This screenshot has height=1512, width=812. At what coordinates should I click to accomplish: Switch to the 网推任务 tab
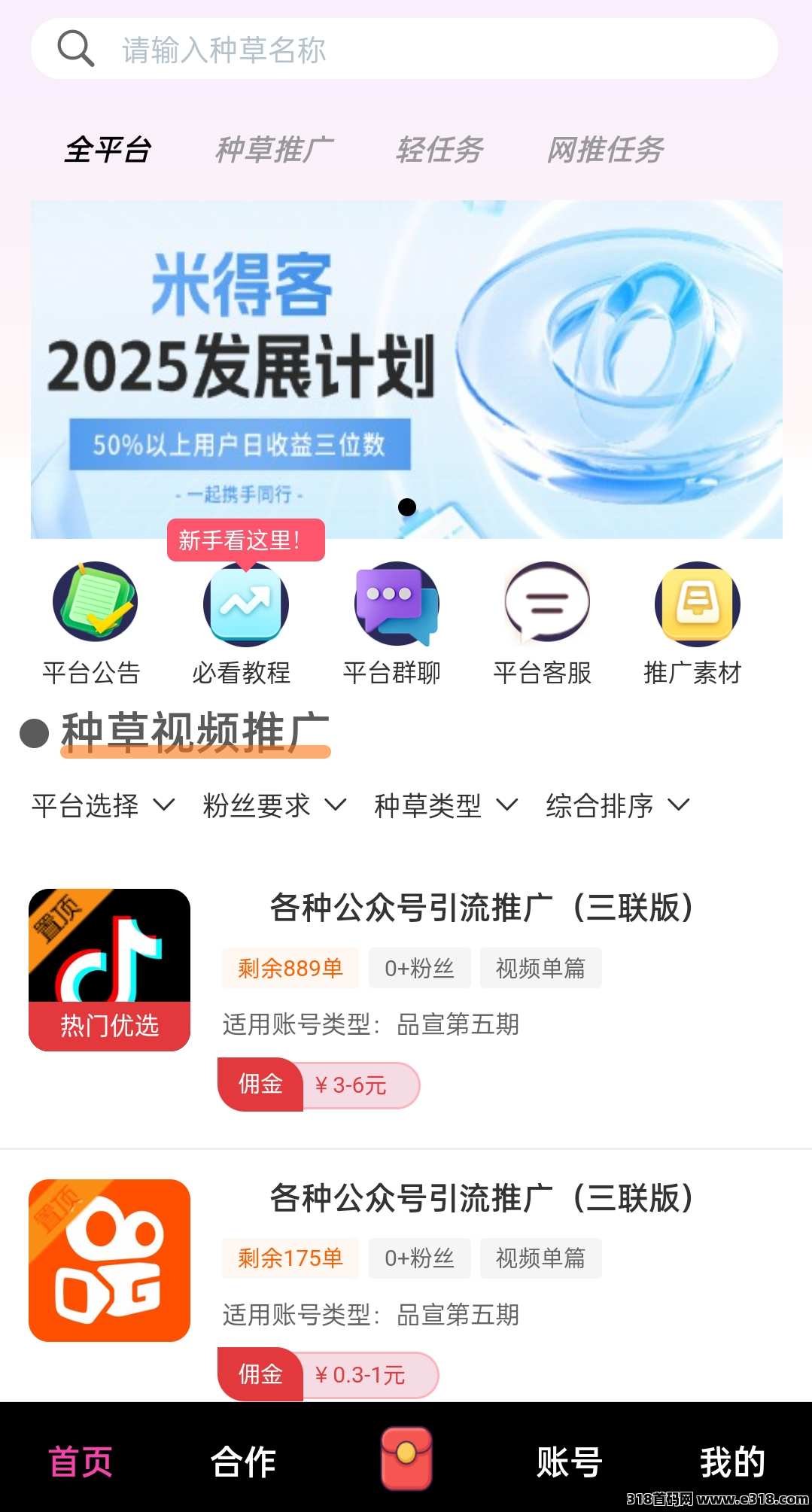605,149
